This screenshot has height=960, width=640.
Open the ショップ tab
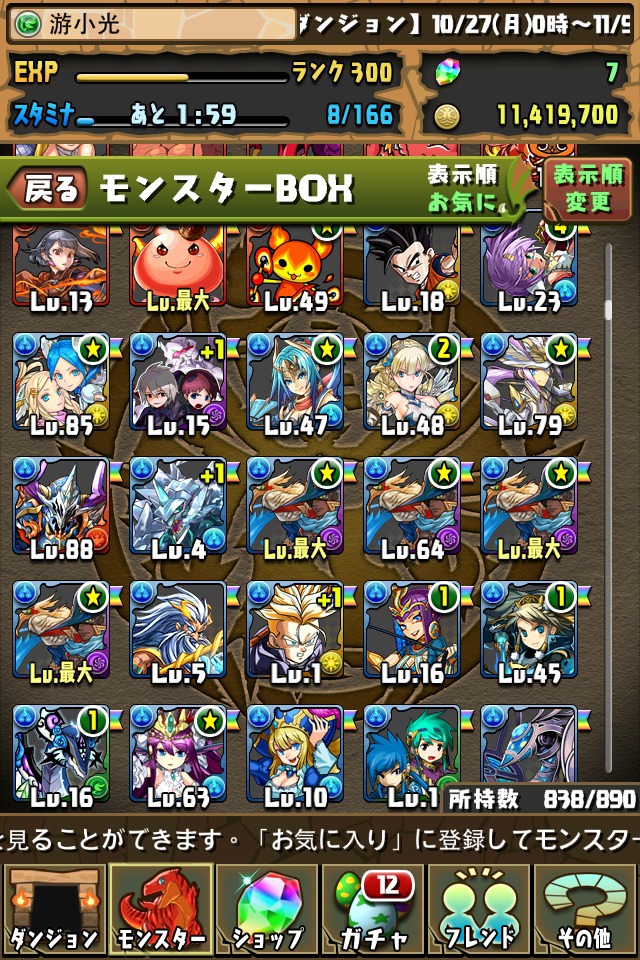266,910
